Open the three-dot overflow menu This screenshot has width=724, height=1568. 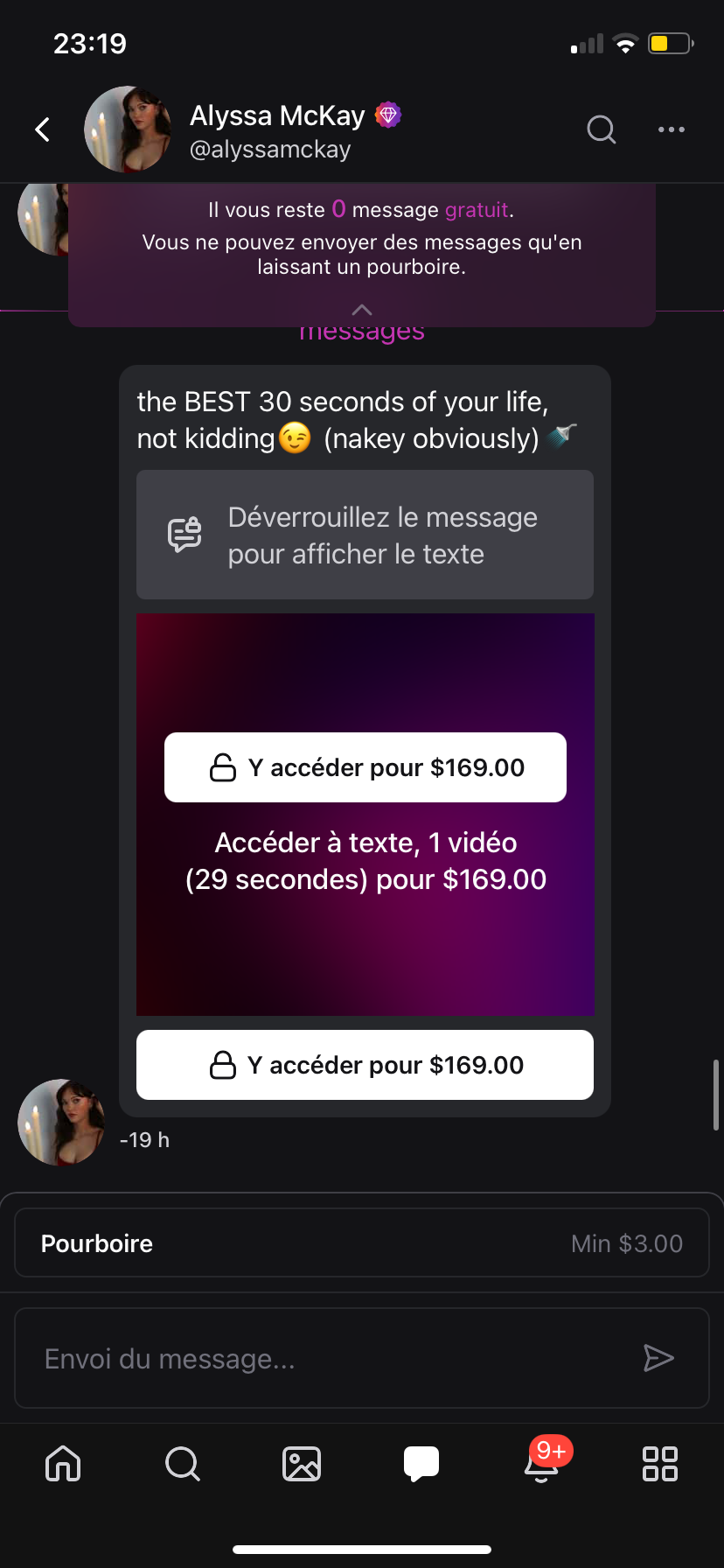[671, 129]
